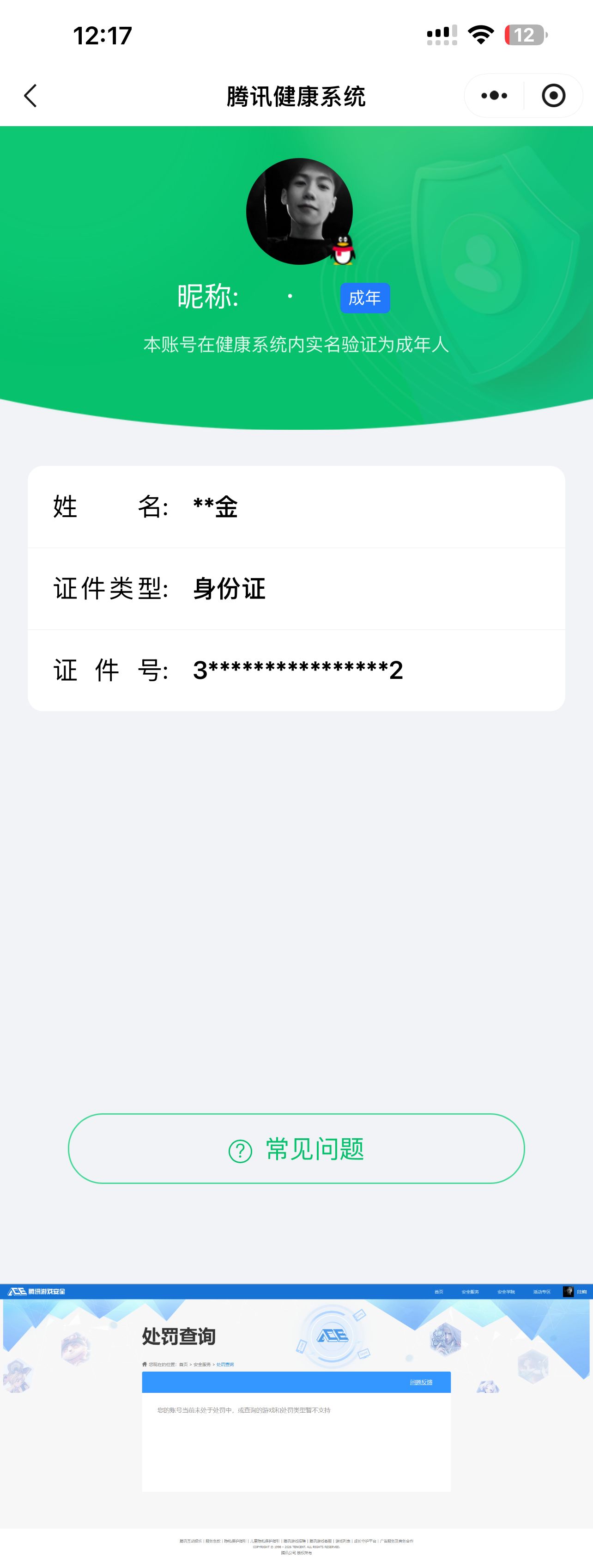Image resolution: width=593 pixels, height=1568 pixels.
Task: Tap the circle capsule icon to close mini-program
Action: [x=554, y=96]
